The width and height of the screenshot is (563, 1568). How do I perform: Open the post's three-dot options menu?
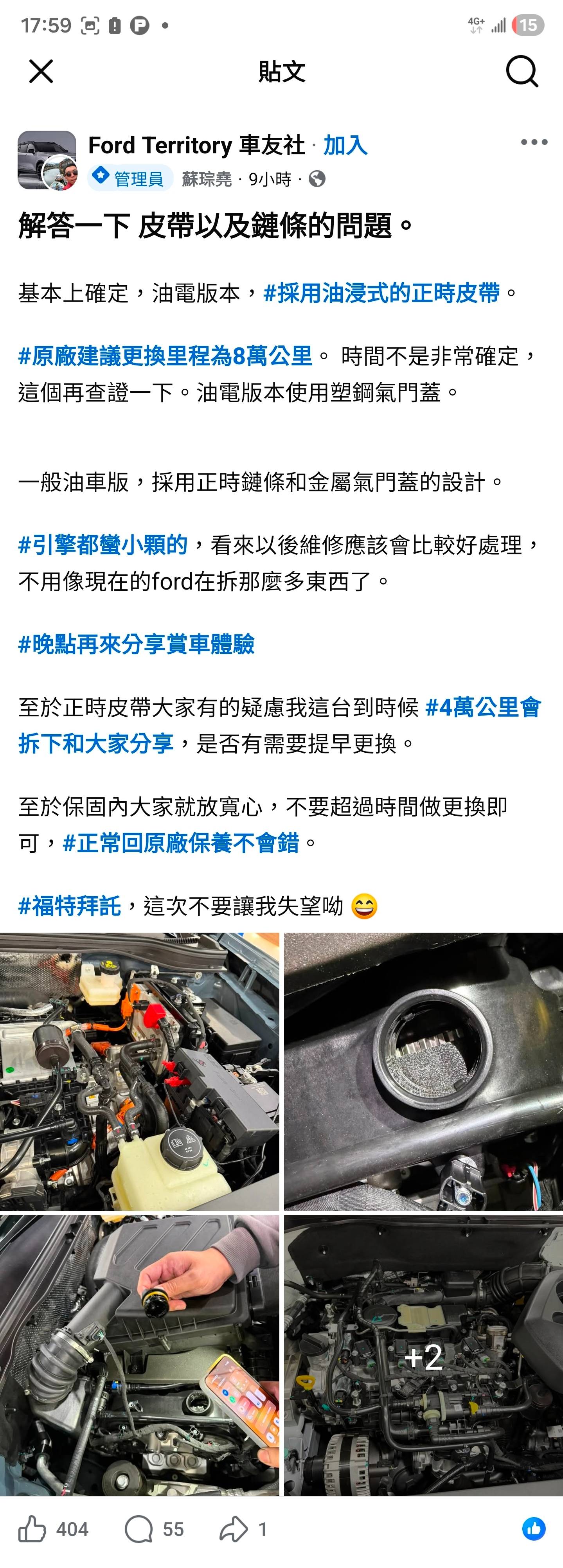point(534,142)
